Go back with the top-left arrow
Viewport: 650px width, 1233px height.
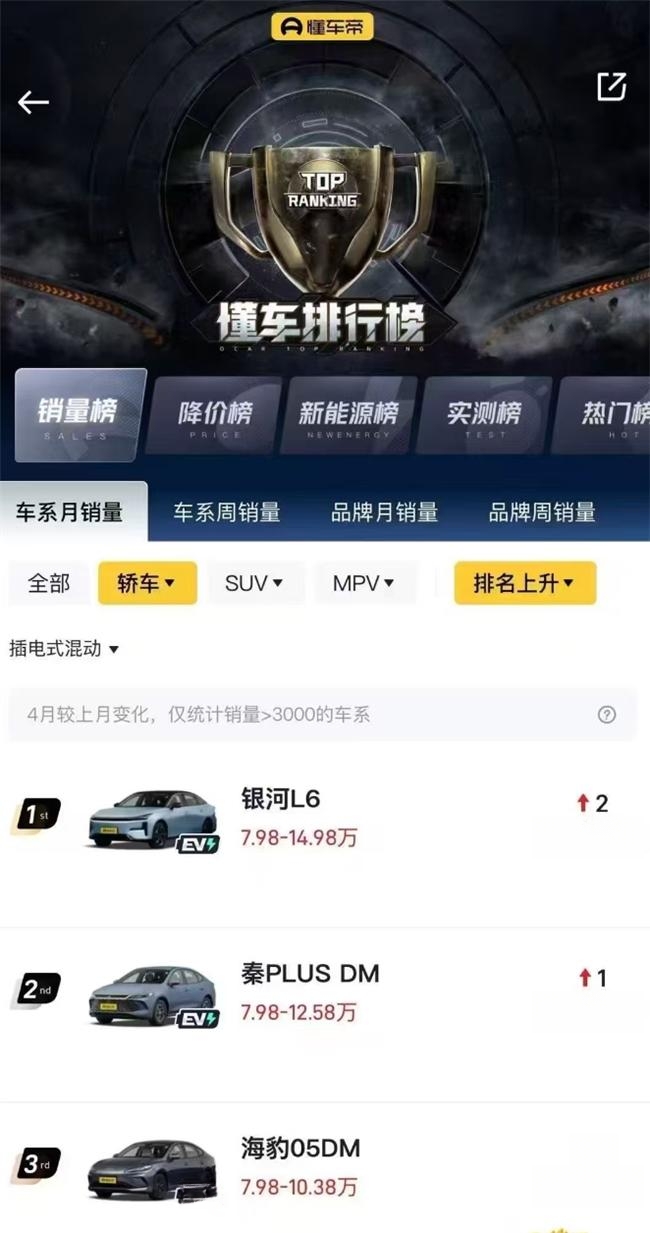tap(33, 102)
